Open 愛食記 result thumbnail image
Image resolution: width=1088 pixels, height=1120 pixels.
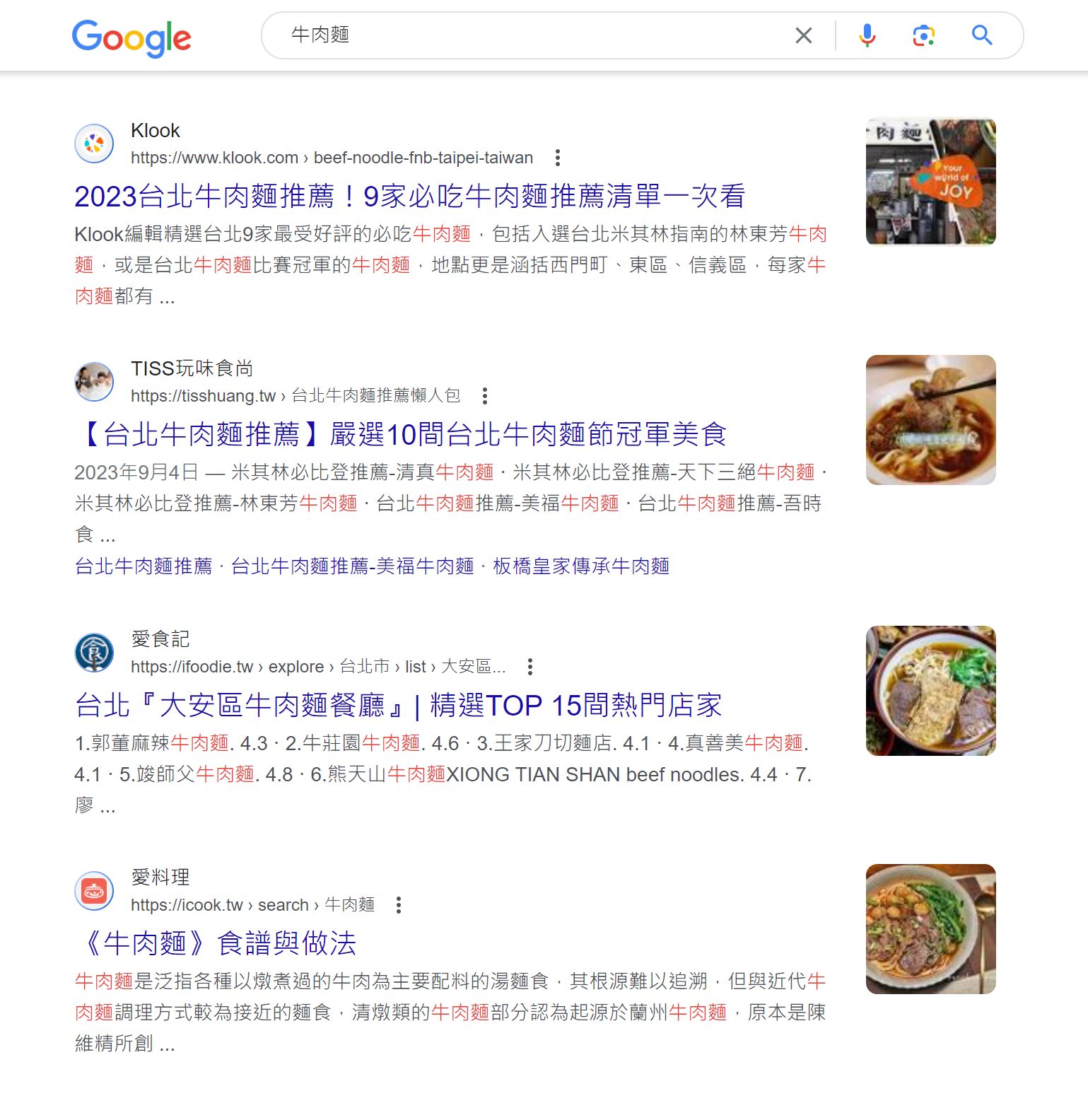930,691
